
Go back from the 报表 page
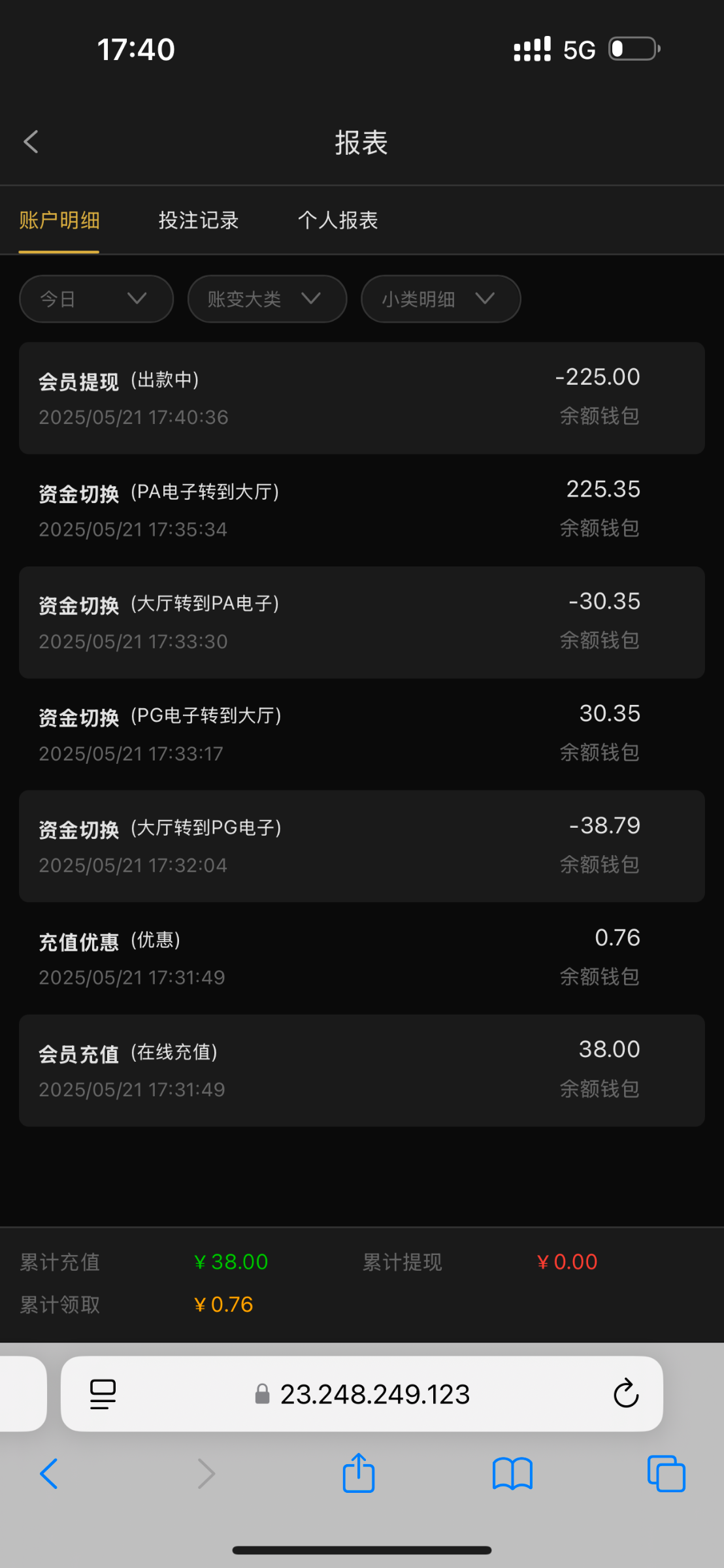tap(31, 142)
